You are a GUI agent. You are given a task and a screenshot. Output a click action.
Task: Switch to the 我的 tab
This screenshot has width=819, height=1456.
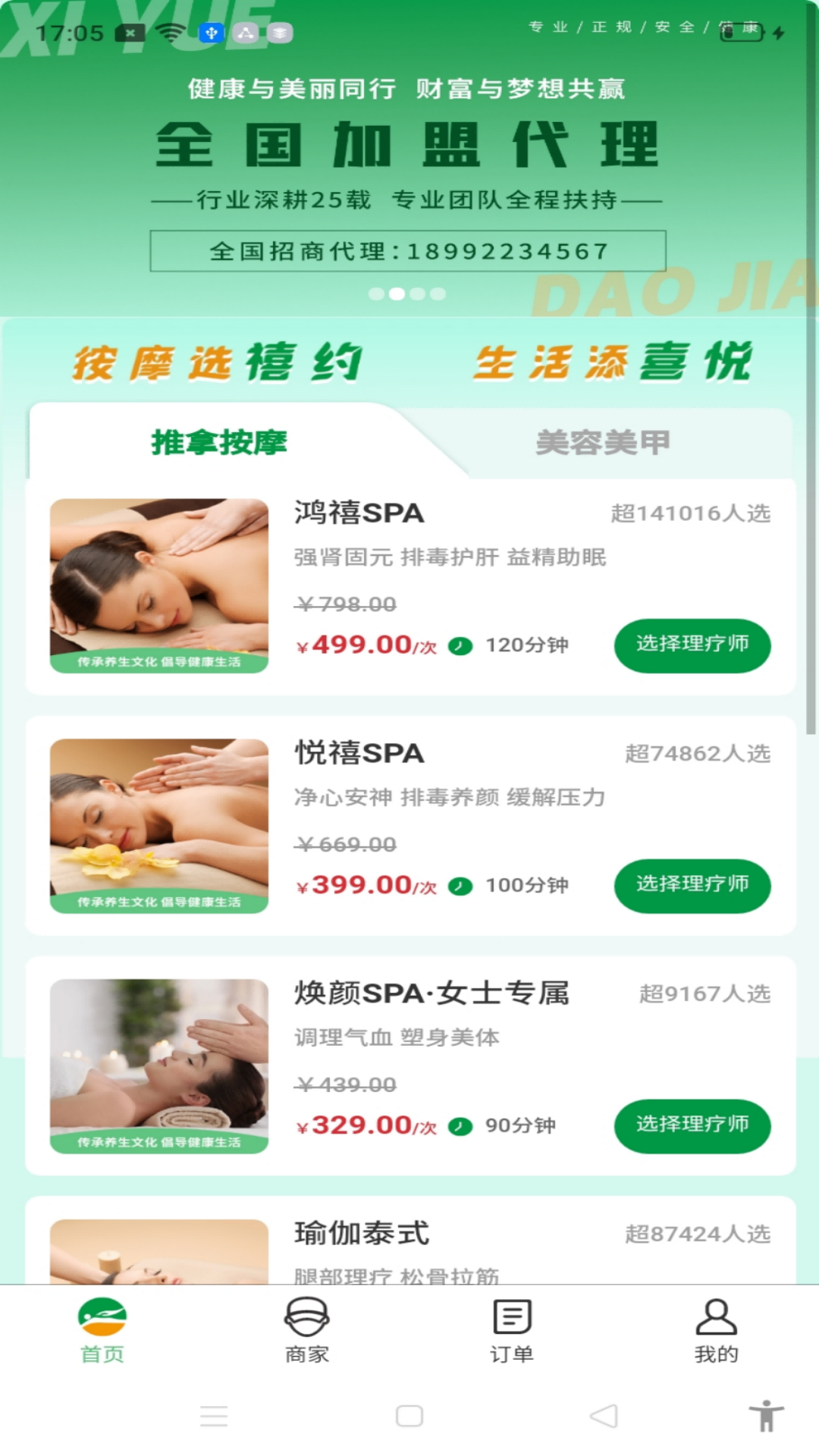click(717, 1331)
